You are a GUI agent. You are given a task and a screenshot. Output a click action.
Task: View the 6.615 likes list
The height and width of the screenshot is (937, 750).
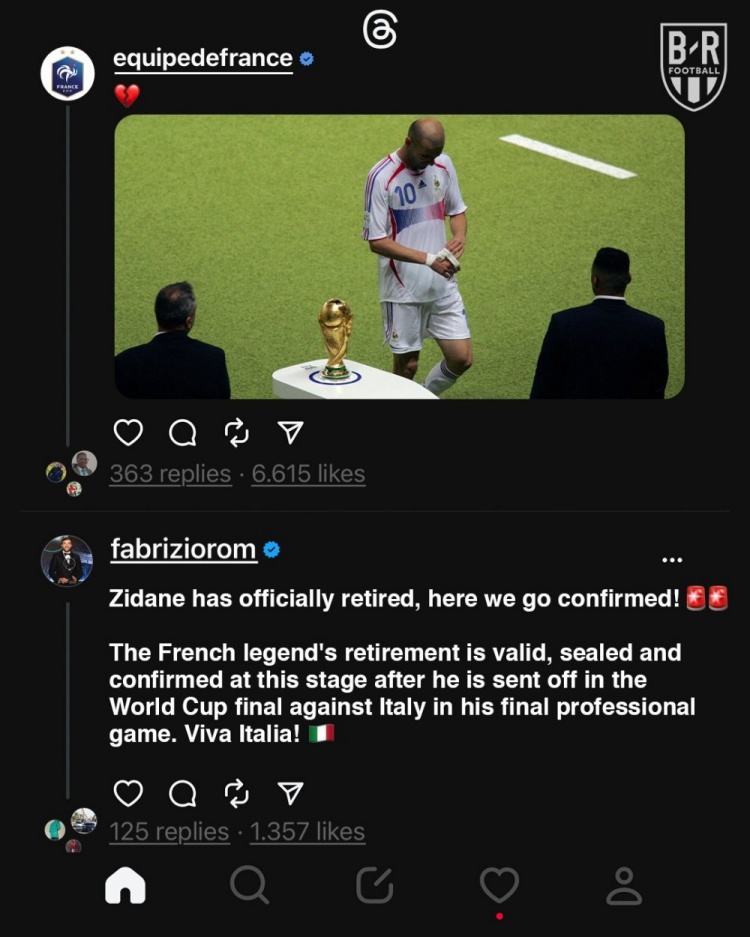[x=308, y=474]
